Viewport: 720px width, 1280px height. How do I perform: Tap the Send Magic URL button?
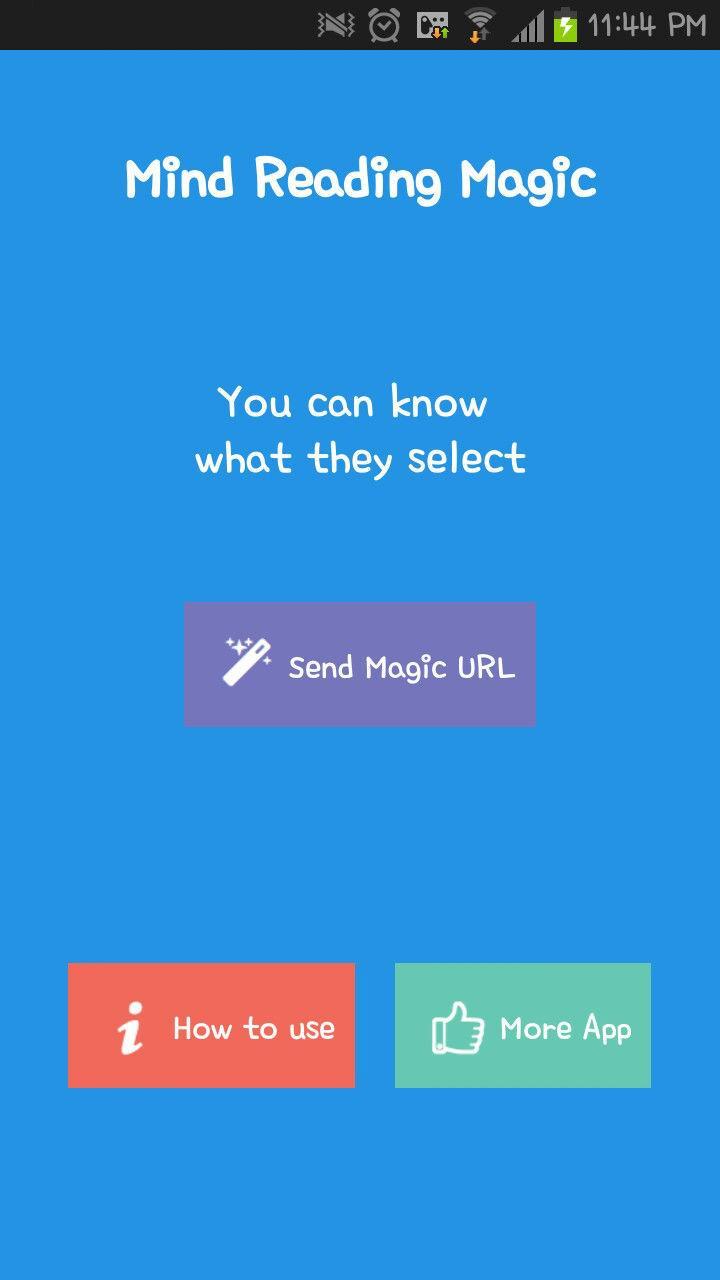[x=360, y=664]
